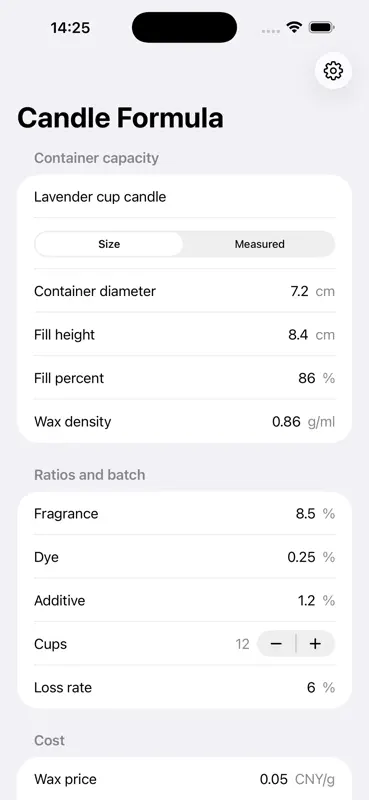This screenshot has height=800, width=369.
Task: Edit the Dye percentage field
Action: 301,557
